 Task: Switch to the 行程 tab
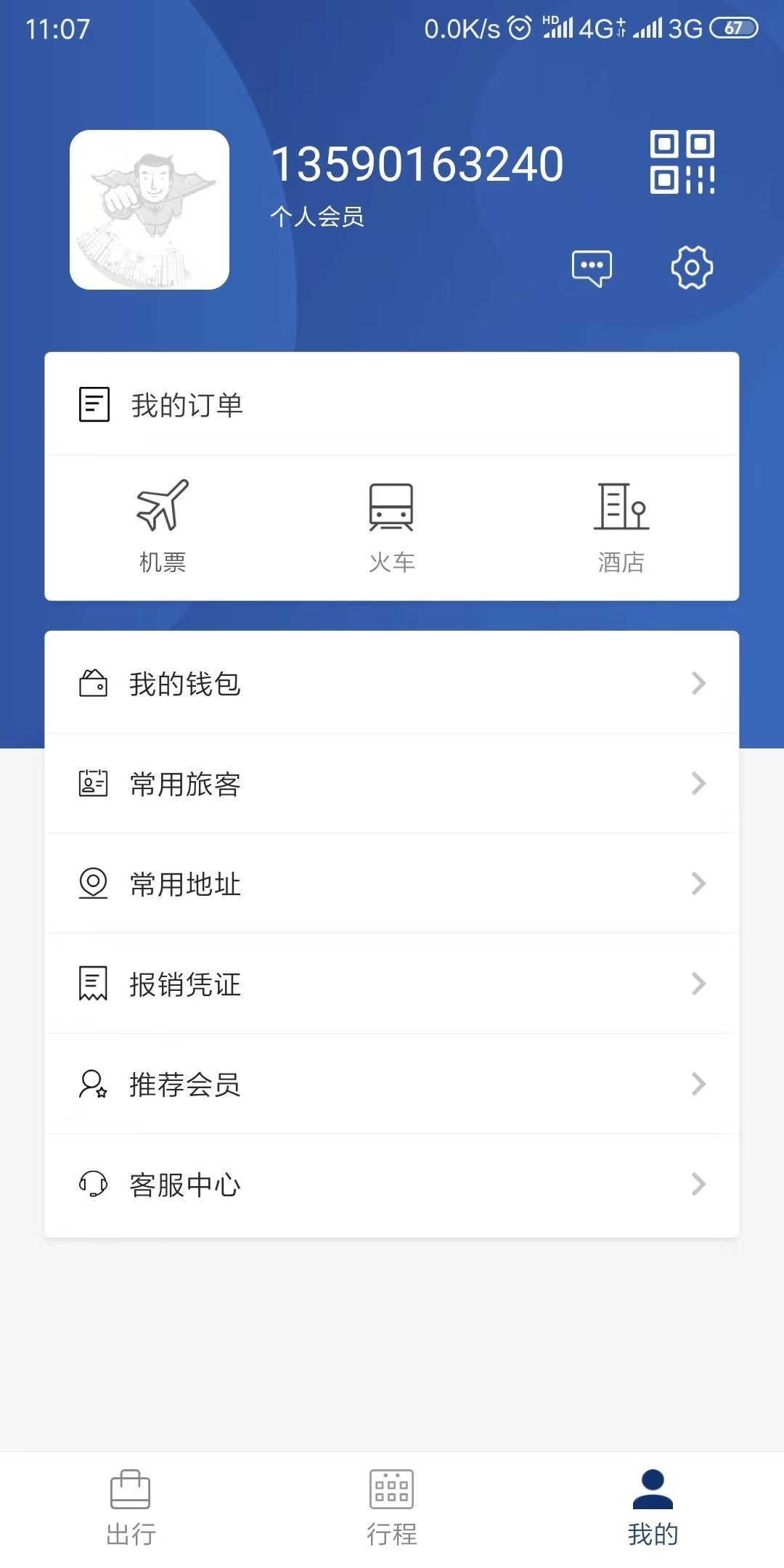[x=392, y=1508]
